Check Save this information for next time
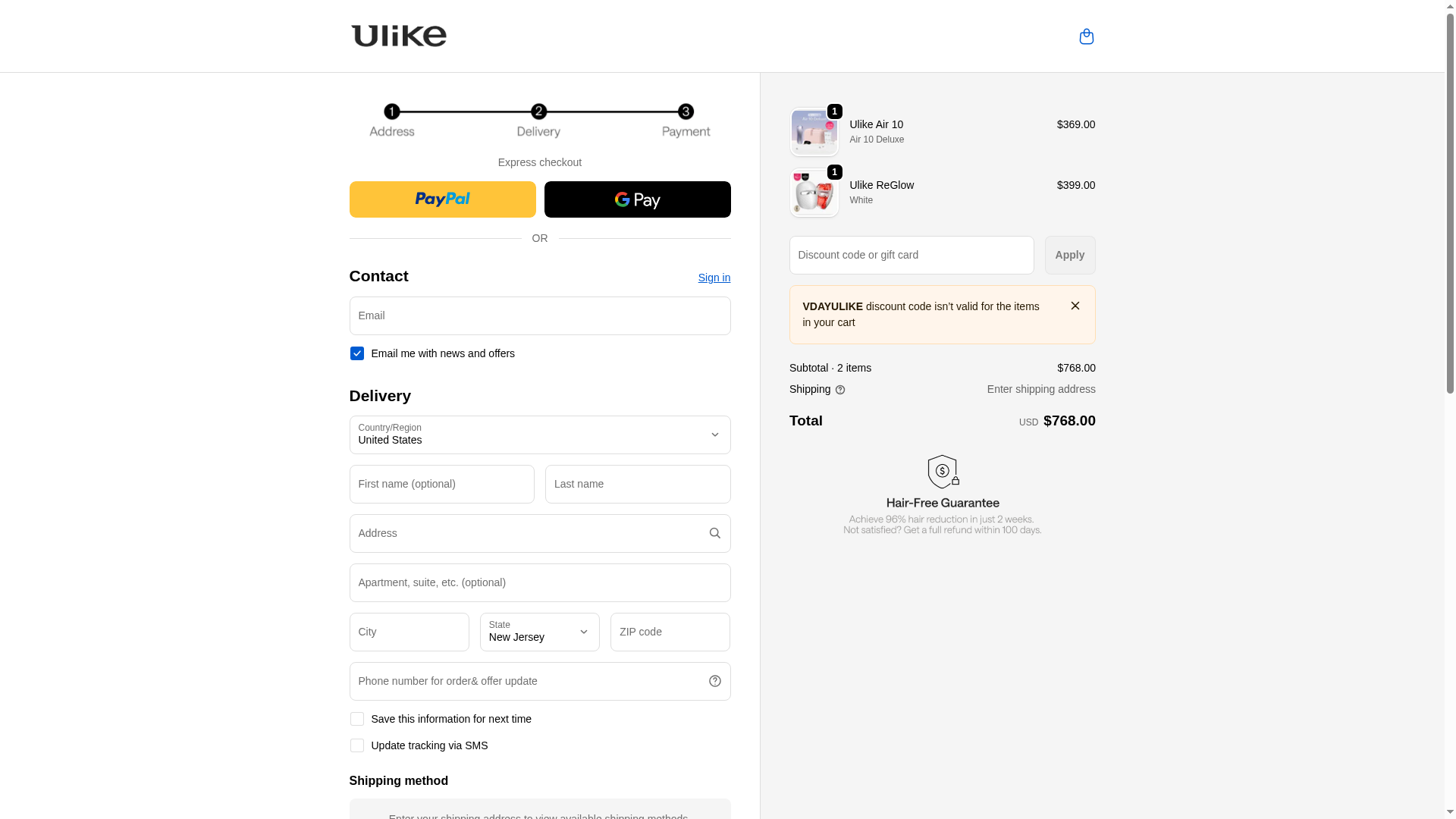Viewport: 1456px width, 819px height. (356, 719)
